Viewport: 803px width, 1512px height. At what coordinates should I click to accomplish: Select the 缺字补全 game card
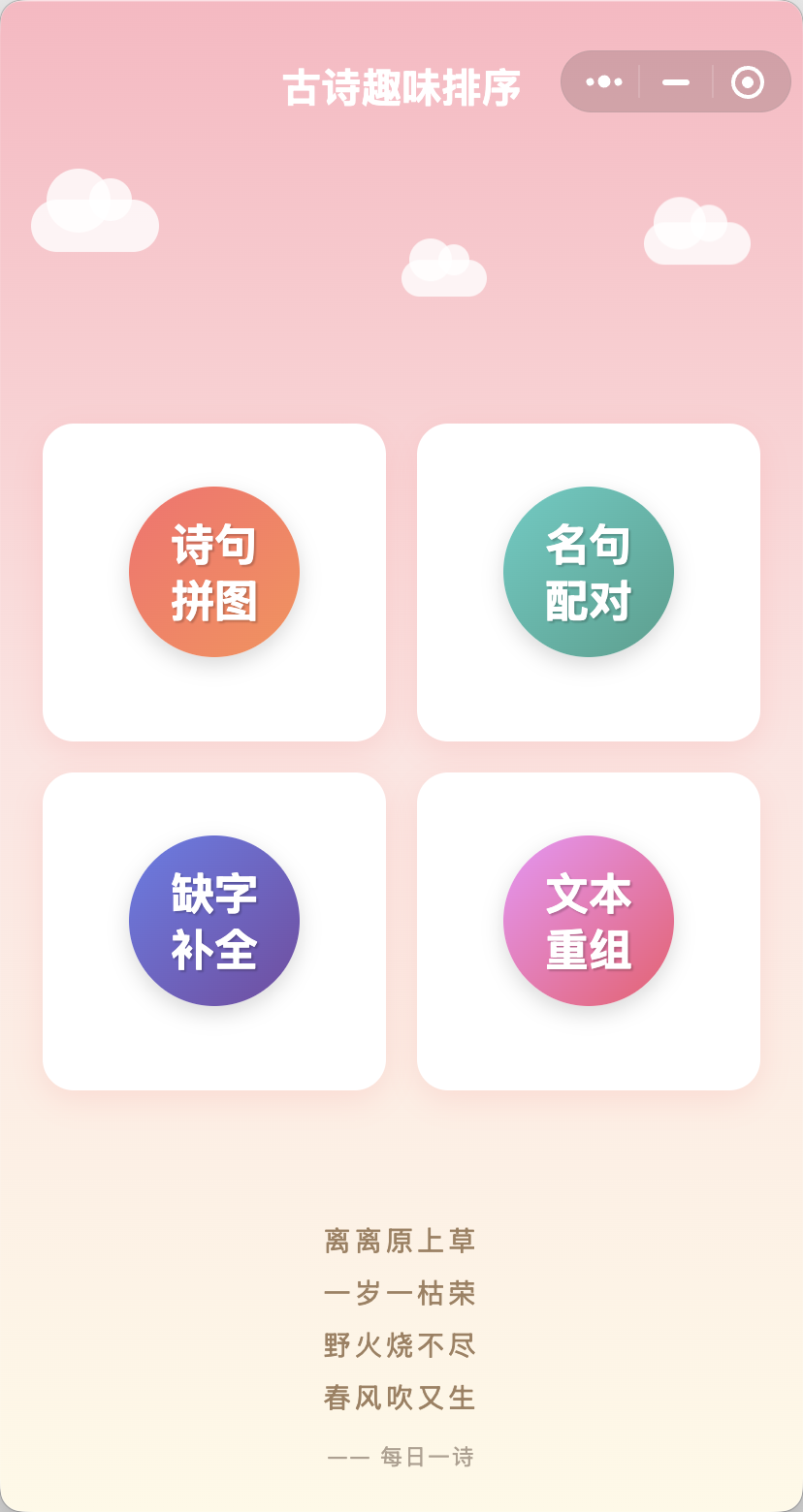point(214,922)
